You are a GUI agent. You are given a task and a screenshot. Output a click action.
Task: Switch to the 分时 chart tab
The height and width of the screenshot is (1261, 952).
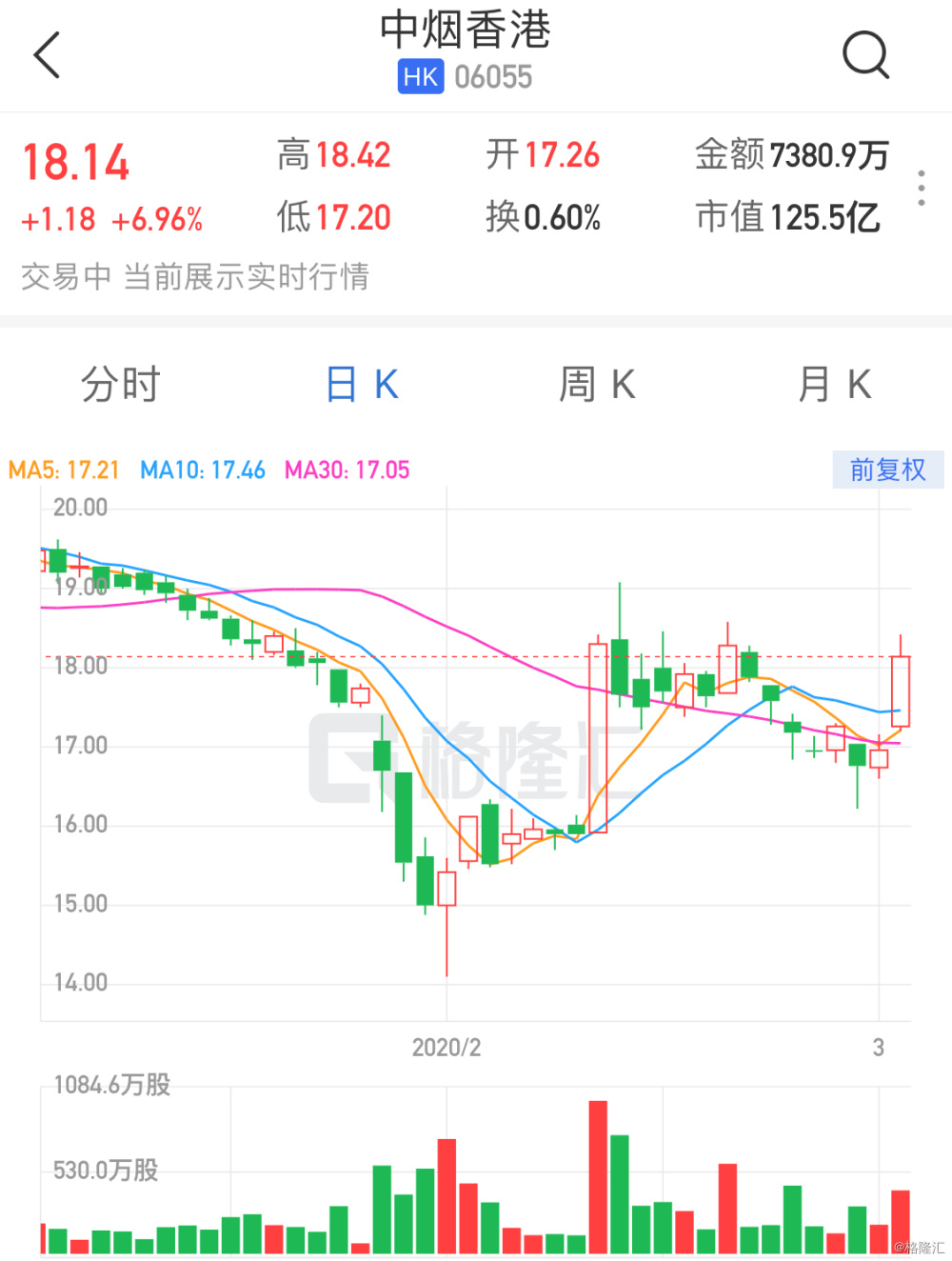click(x=120, y=385)
